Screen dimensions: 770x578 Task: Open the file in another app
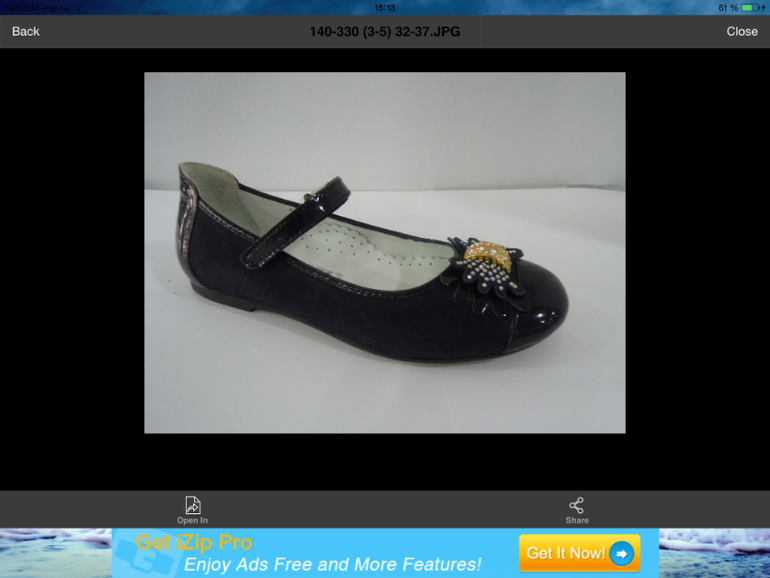pyautogui.click(x=192, y=509)
